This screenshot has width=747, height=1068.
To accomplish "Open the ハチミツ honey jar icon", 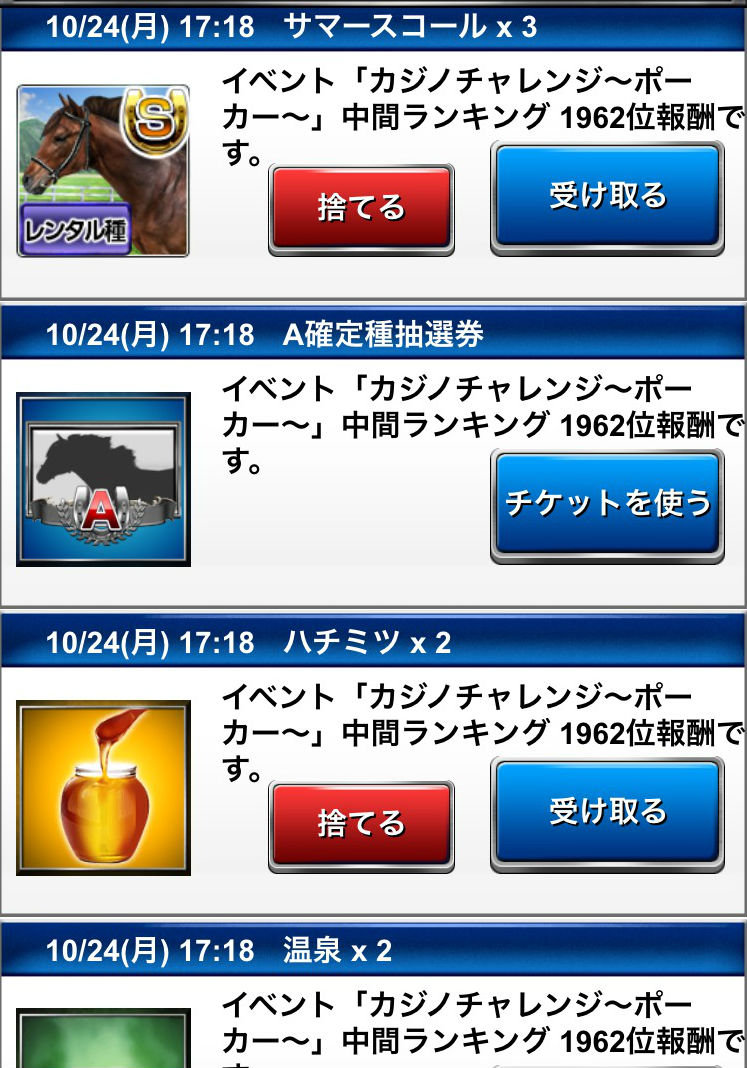I will click(103, 787).
